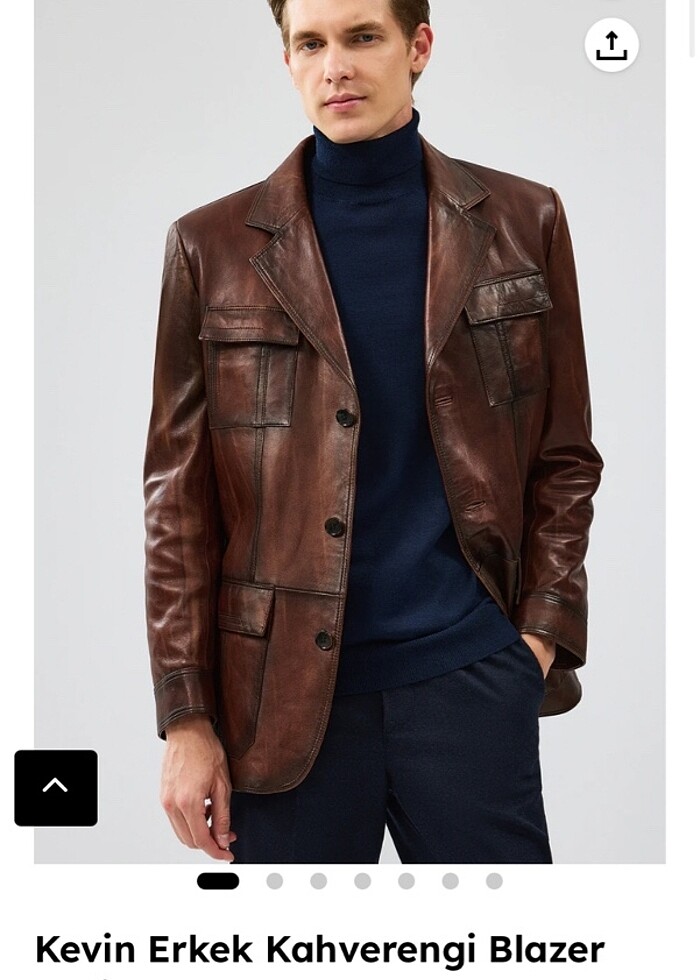Open the brown leather blazer photo fullscreen
Image resolution: width=700 pixels, height=980 pixels.
point(350,450)
